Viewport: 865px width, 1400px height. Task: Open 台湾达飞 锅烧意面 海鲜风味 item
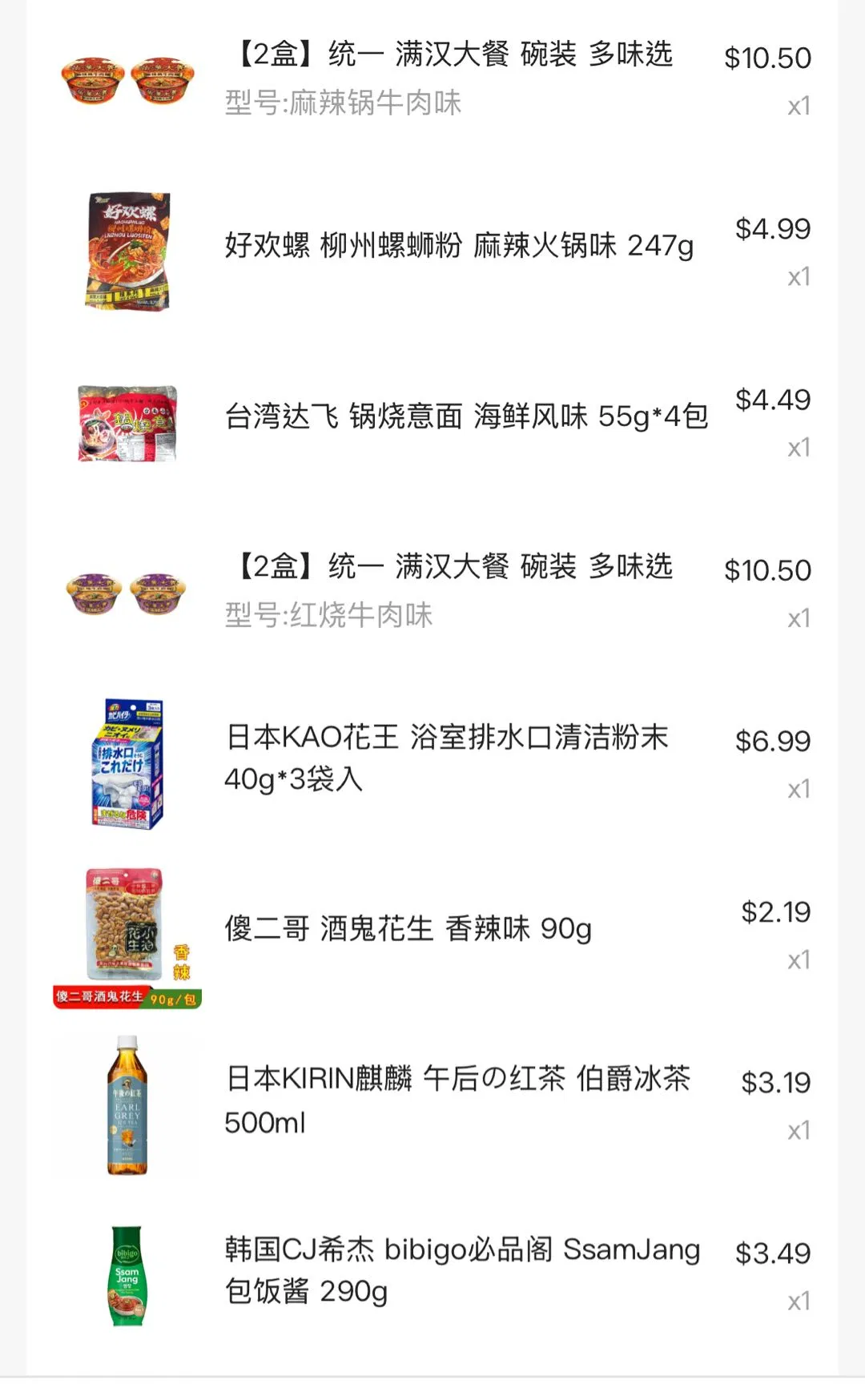pyautogui.click(x=466, y=416)
